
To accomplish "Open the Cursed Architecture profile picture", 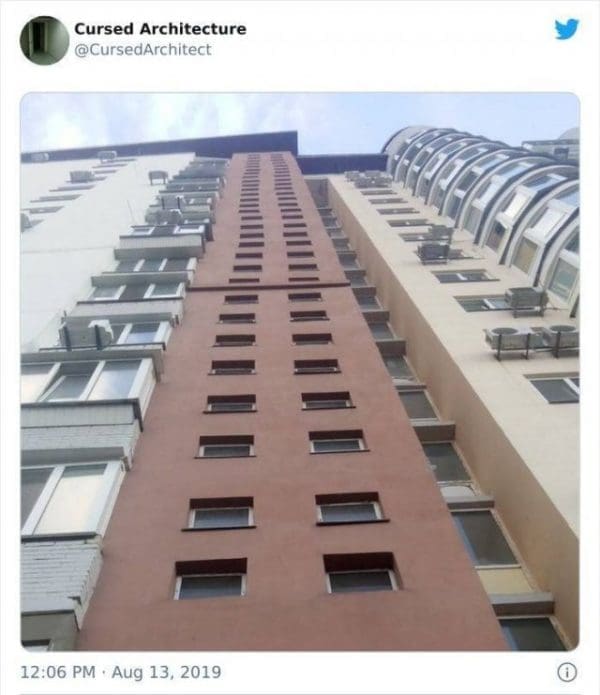I will coord(44,40).
